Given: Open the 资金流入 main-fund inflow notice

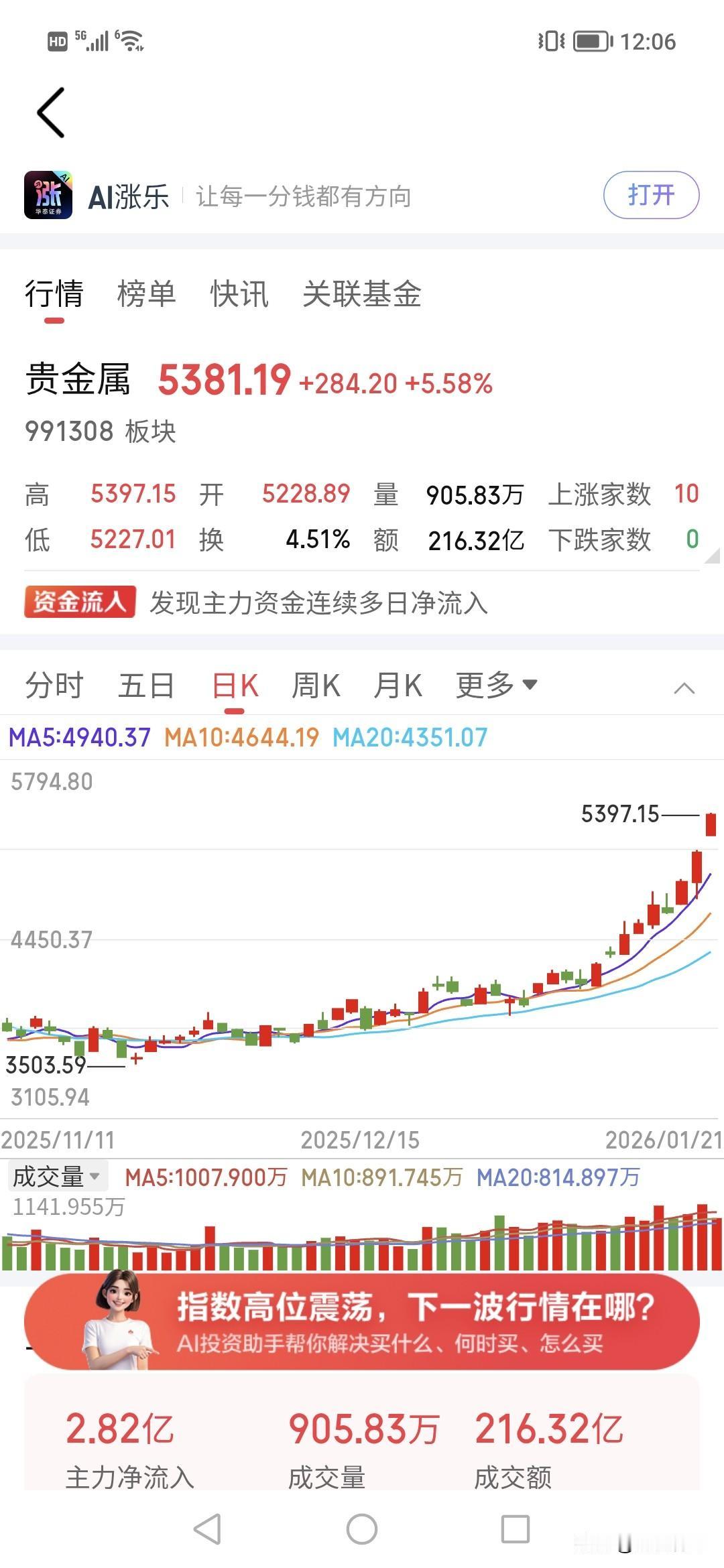Looking at the screenshot, I should click(x=255, y=602).
